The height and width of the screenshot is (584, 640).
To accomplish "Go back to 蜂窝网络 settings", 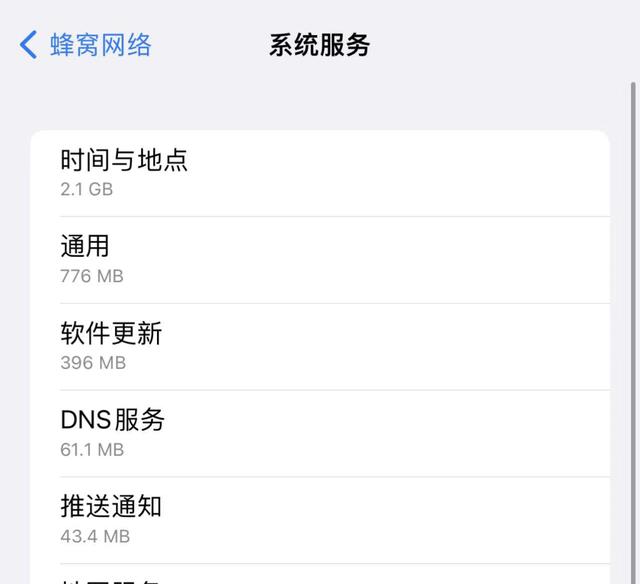I will (x=86, y=45).
